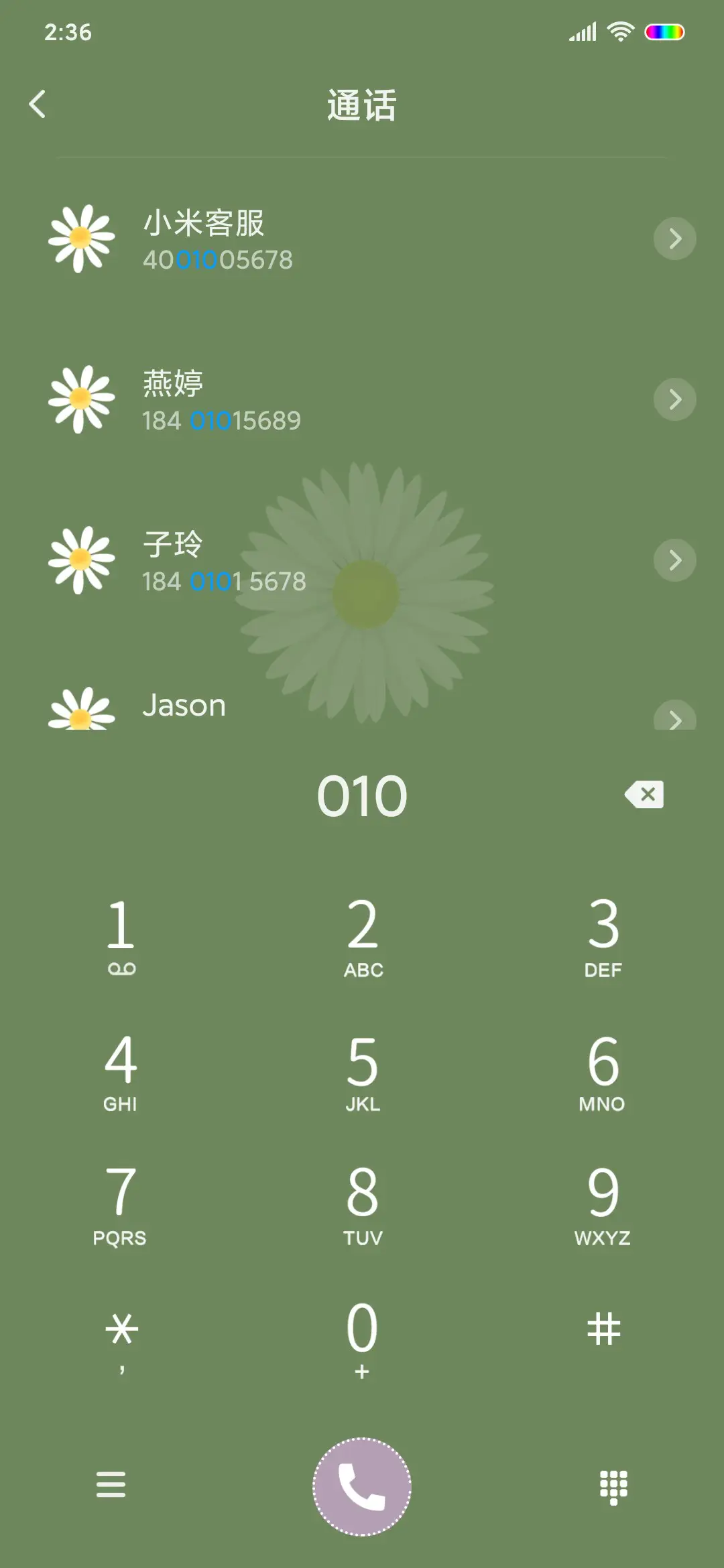This screenshot has width=724, height=1568.
Task: Tap keypad digit 3 DEF
Action: pyautogui.click(x=603, y=935)
